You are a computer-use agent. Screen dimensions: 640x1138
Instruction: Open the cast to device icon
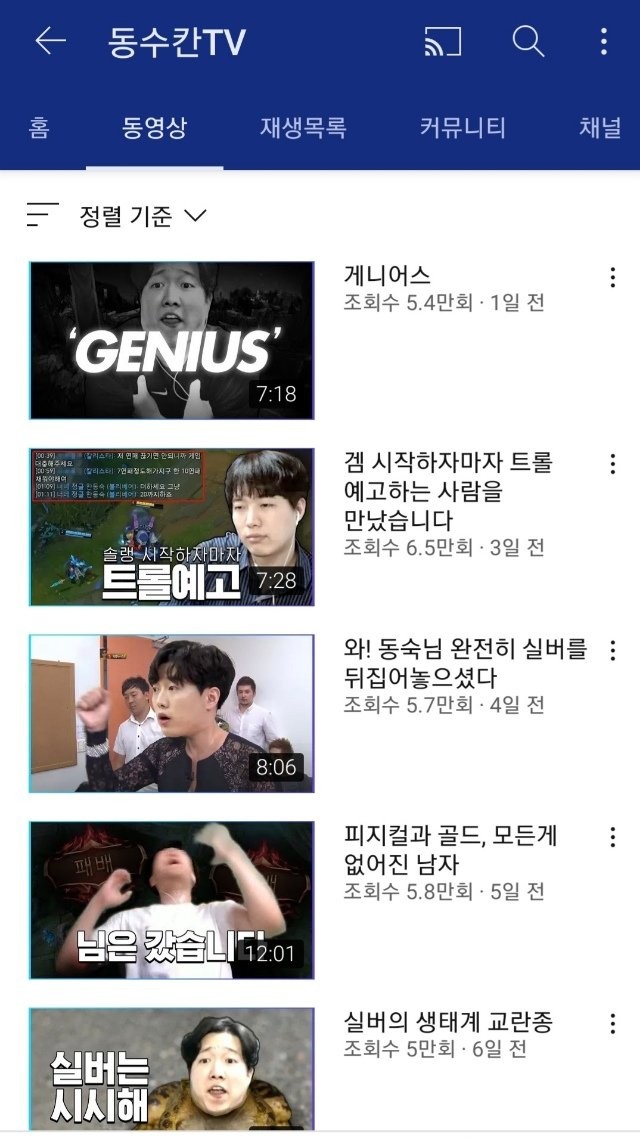point(443,41)
